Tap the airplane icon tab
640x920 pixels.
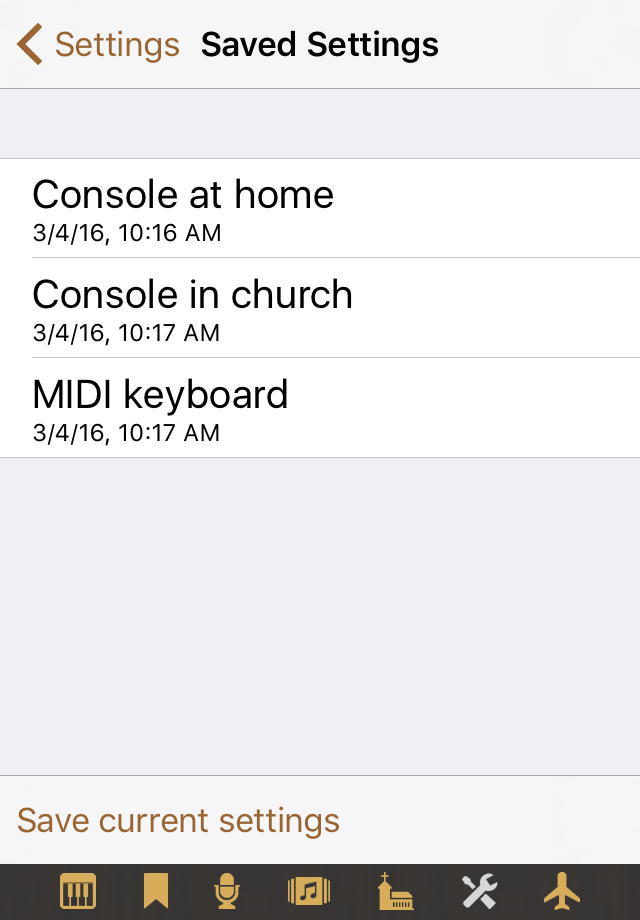click(x=562, y=891)
